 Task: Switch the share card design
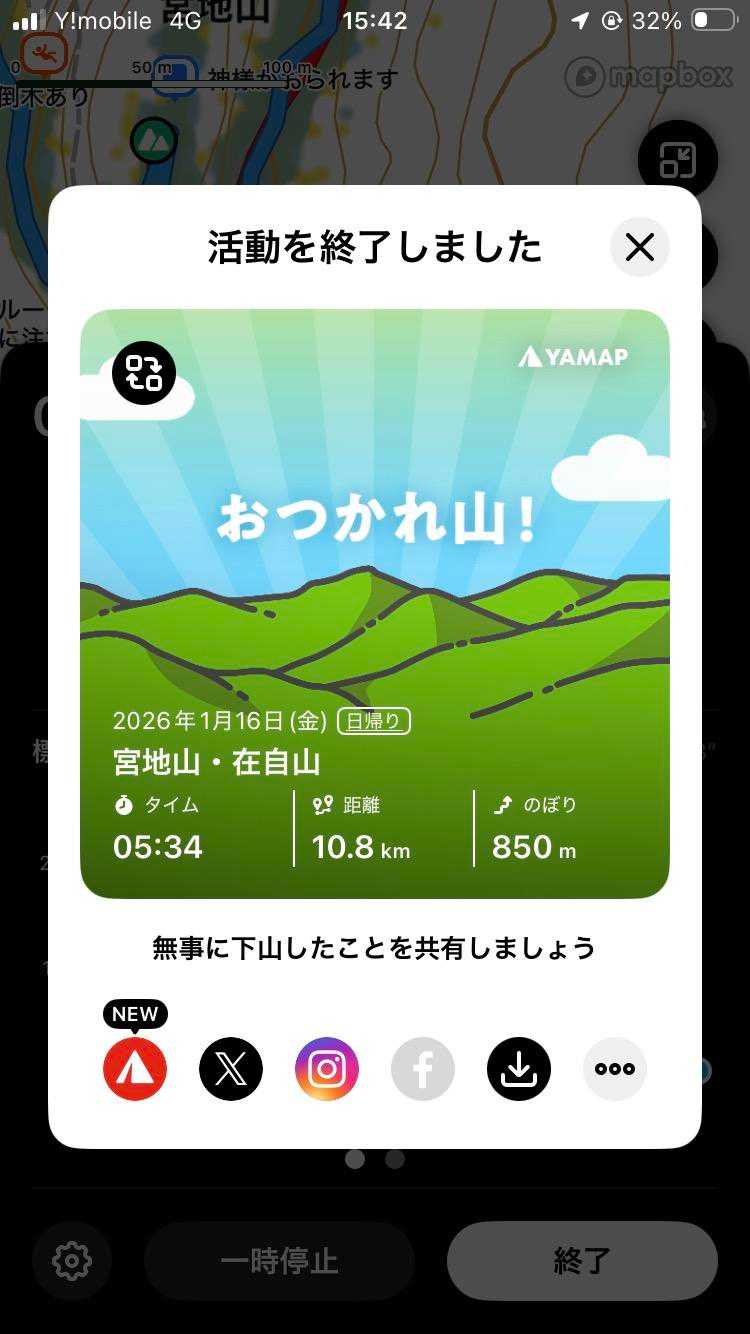click(144, 373)
